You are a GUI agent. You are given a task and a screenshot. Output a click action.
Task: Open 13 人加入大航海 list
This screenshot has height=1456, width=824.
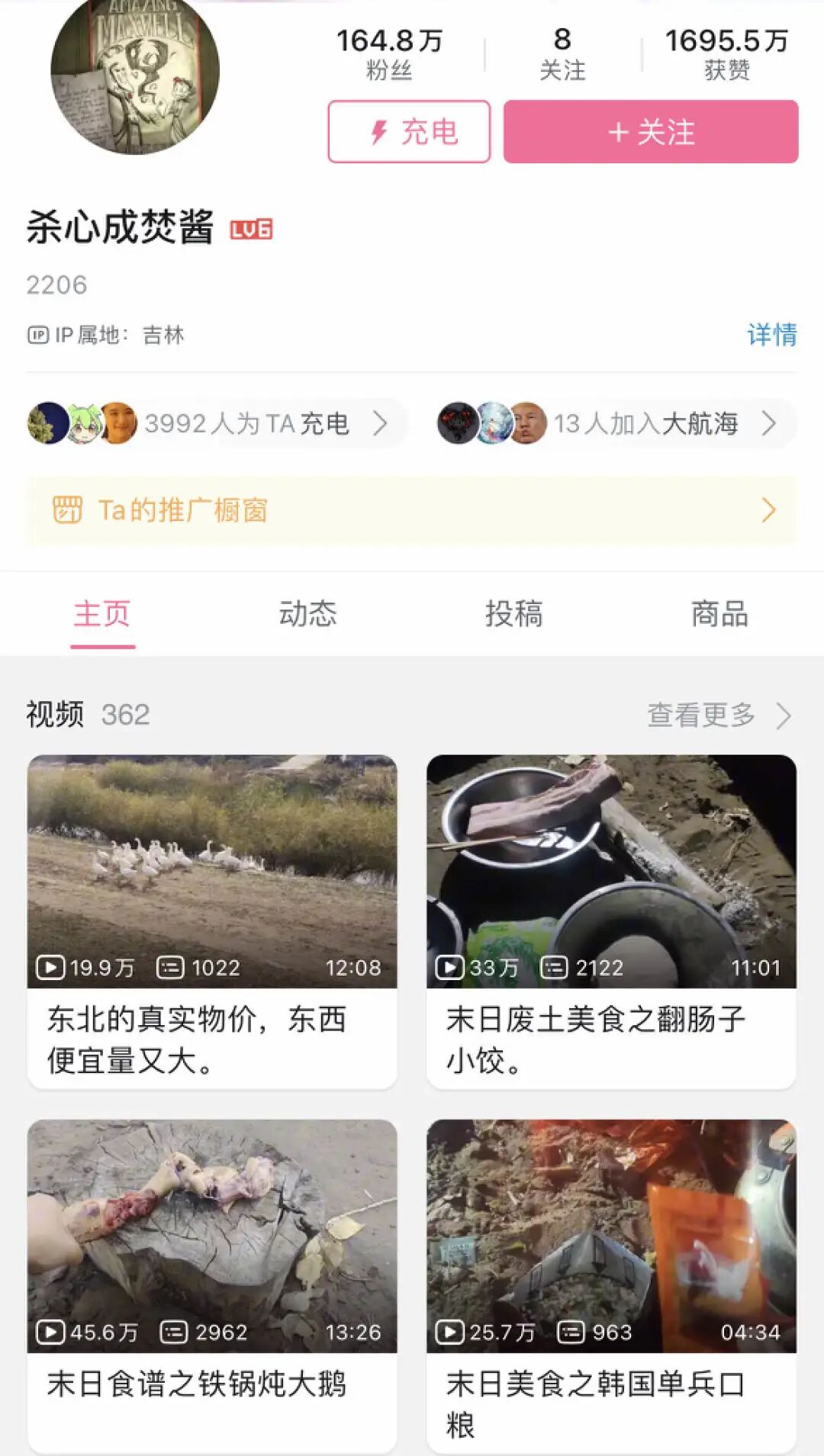(x=616, y=423)
